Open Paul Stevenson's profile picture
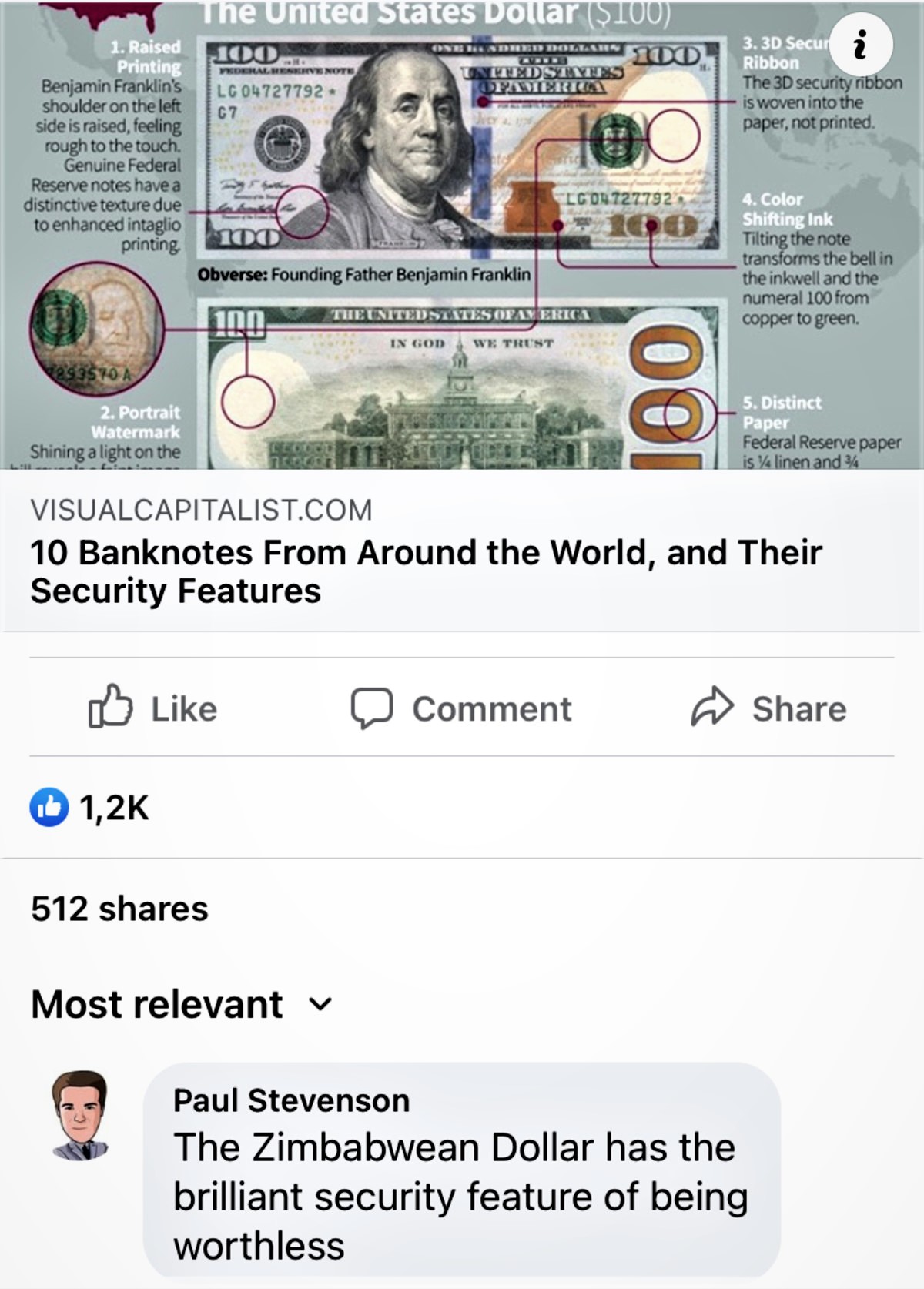 coord(79,1114)
